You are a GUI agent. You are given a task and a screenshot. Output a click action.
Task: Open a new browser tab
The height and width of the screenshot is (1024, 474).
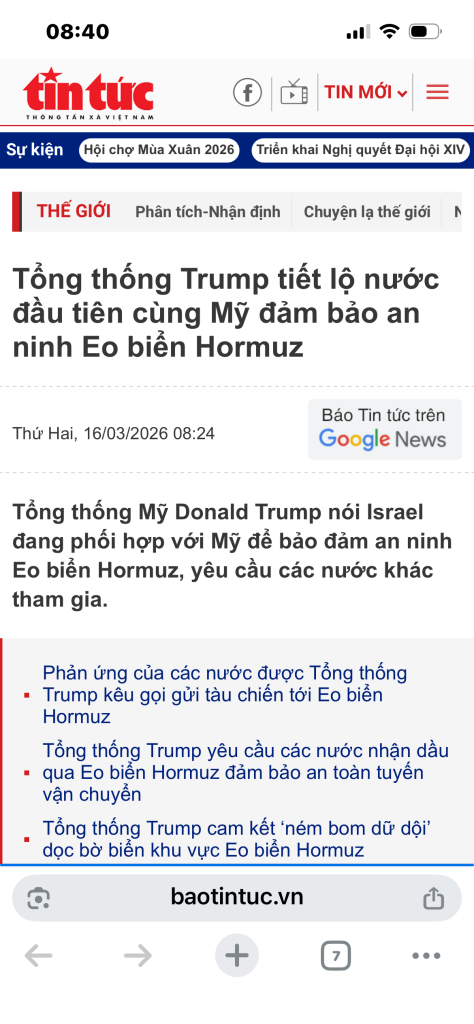[237, 956]
